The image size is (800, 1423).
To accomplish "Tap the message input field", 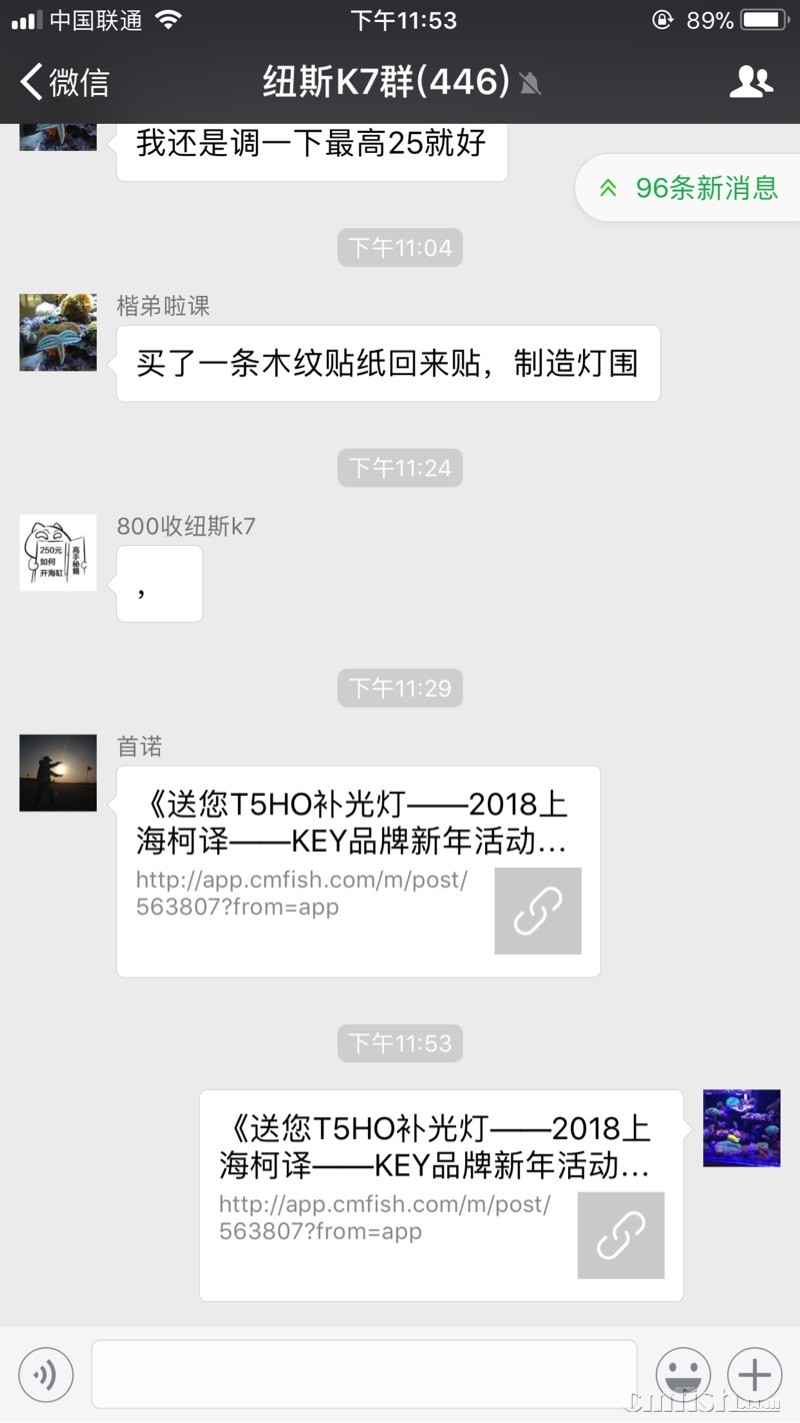I will coord(365,1374).
